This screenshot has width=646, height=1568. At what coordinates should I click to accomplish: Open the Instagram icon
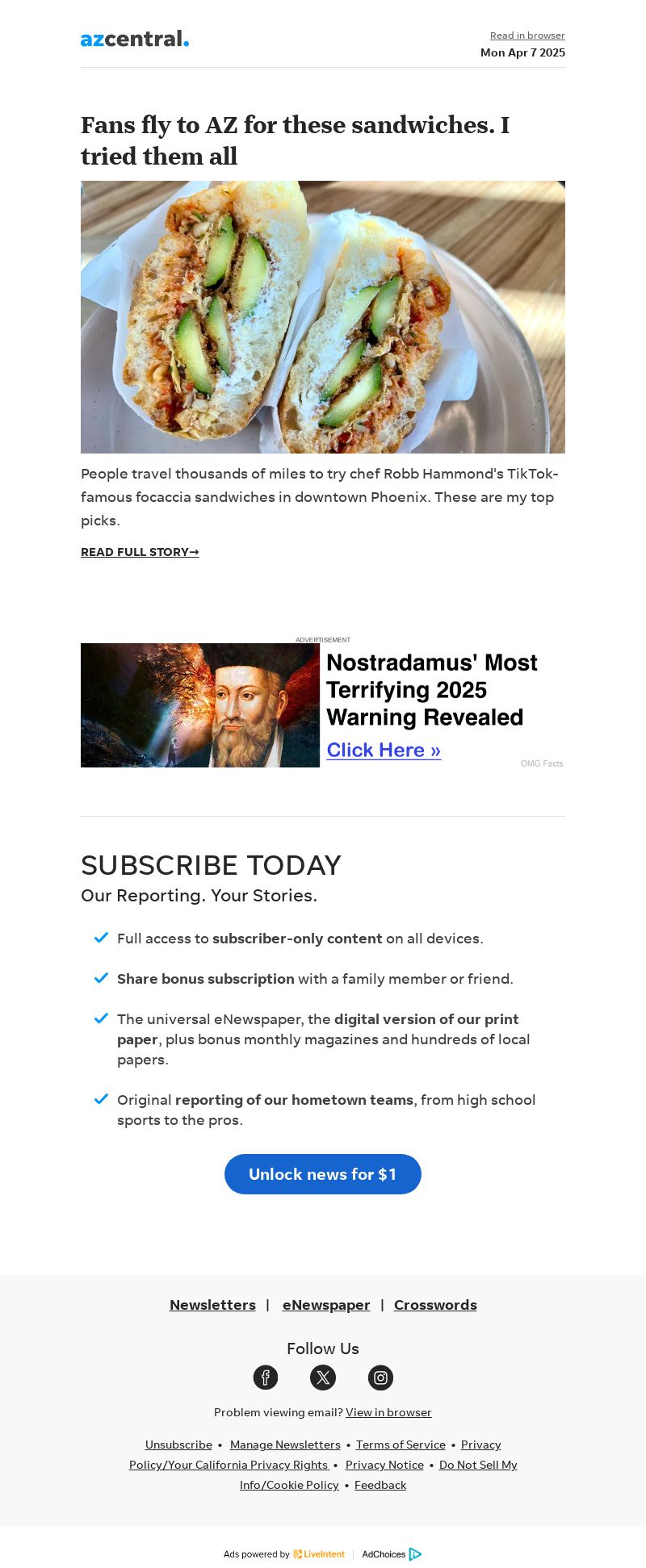(x=380, y=1378)
